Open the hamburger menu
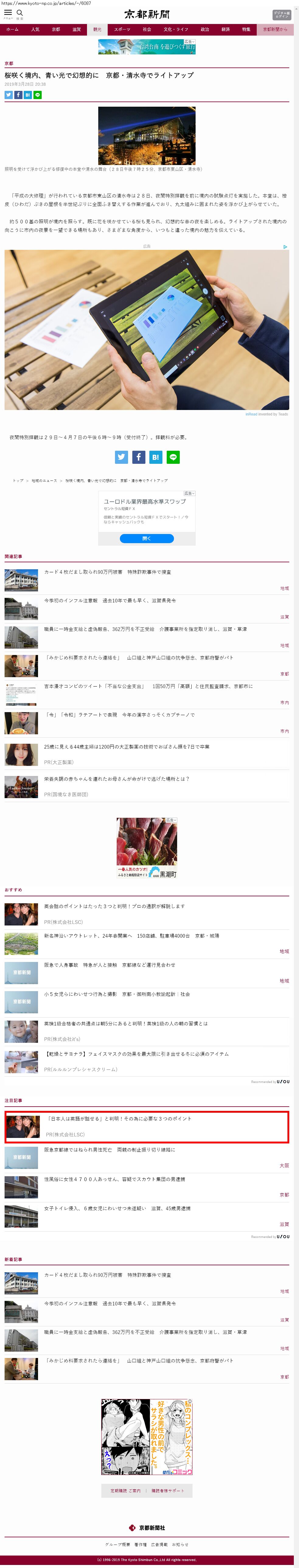Image resolution: width=299 pixels, height=1568 pixels. click(8, 13)
